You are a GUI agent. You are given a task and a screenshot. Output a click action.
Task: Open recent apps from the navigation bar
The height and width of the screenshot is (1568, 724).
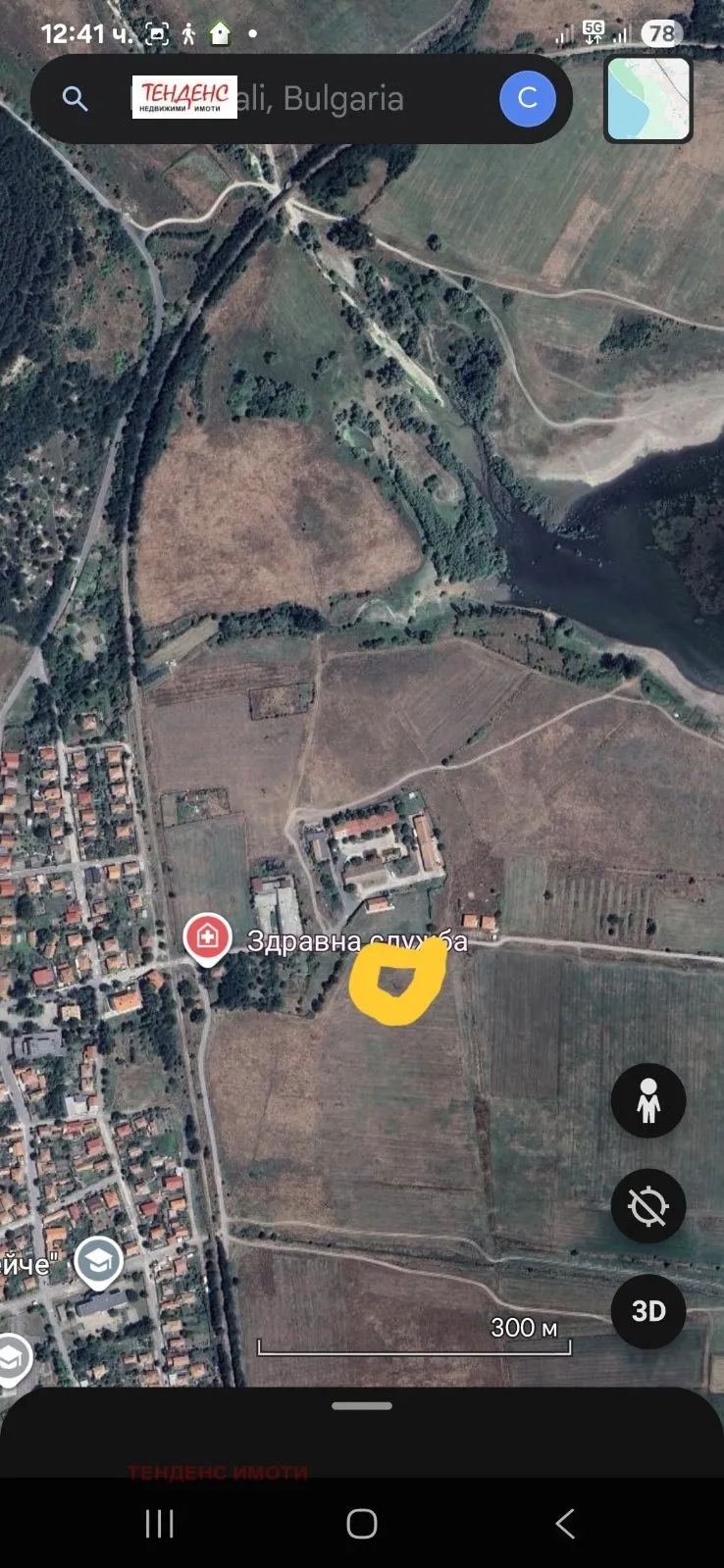pyautogui.click(x=158, y=1524)
